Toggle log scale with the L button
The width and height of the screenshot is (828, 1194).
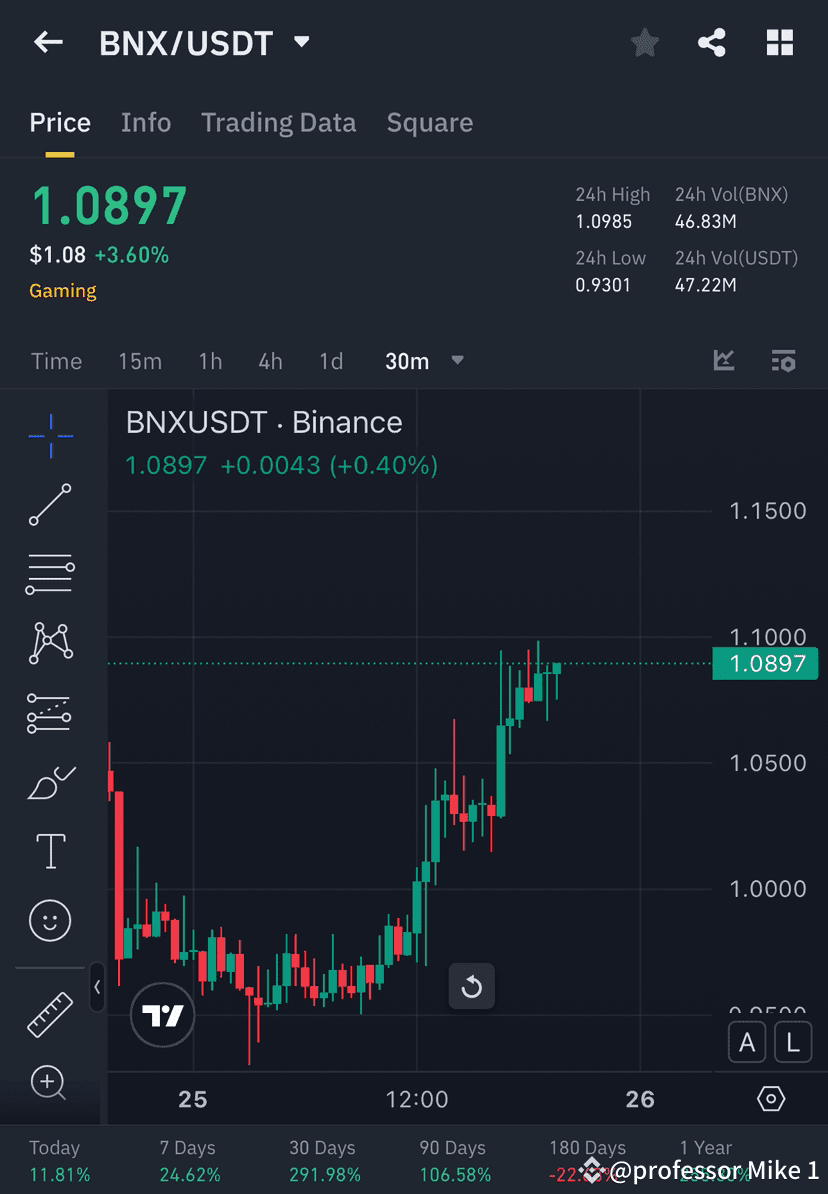[x=792, y=1042]
